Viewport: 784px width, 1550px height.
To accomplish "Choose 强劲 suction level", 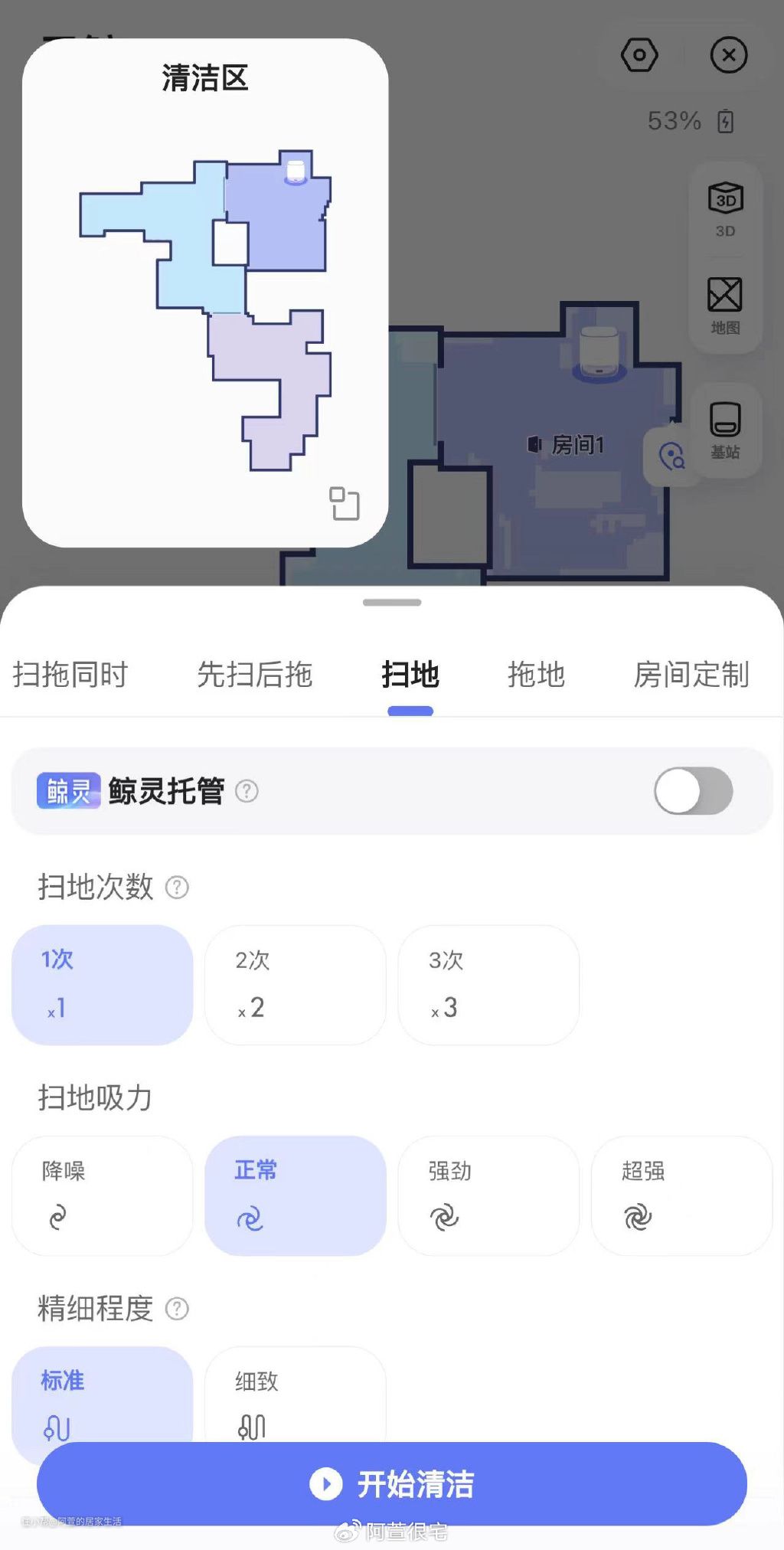I will point(488,1195).
